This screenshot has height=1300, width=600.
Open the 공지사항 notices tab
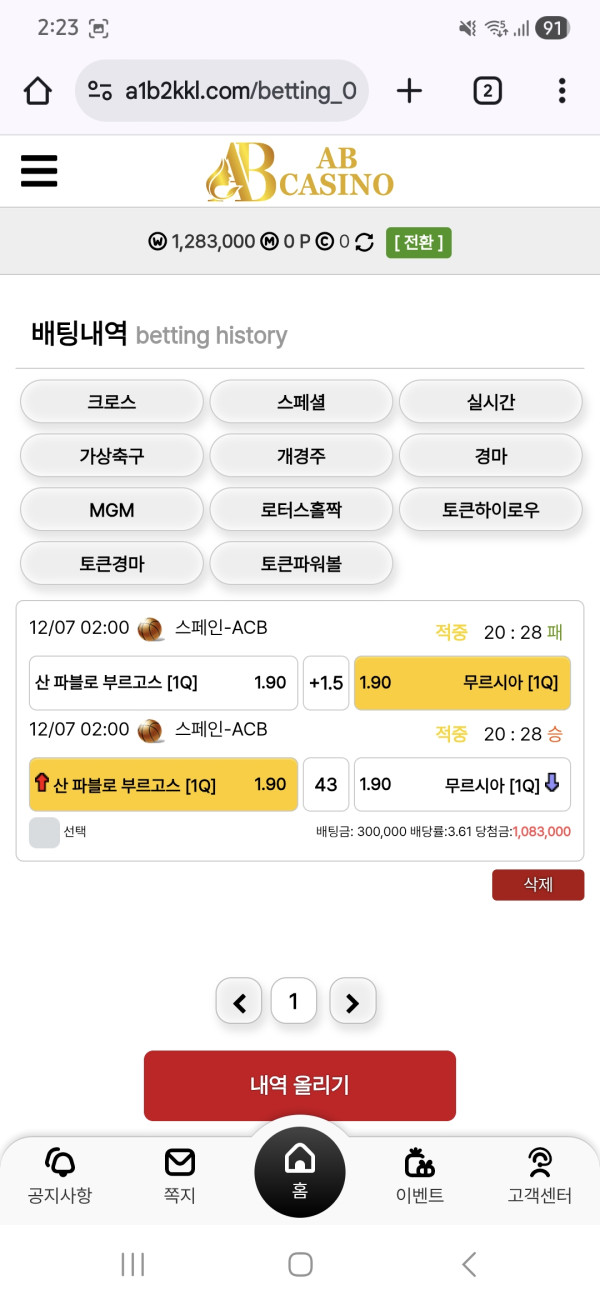point(60,1175)
